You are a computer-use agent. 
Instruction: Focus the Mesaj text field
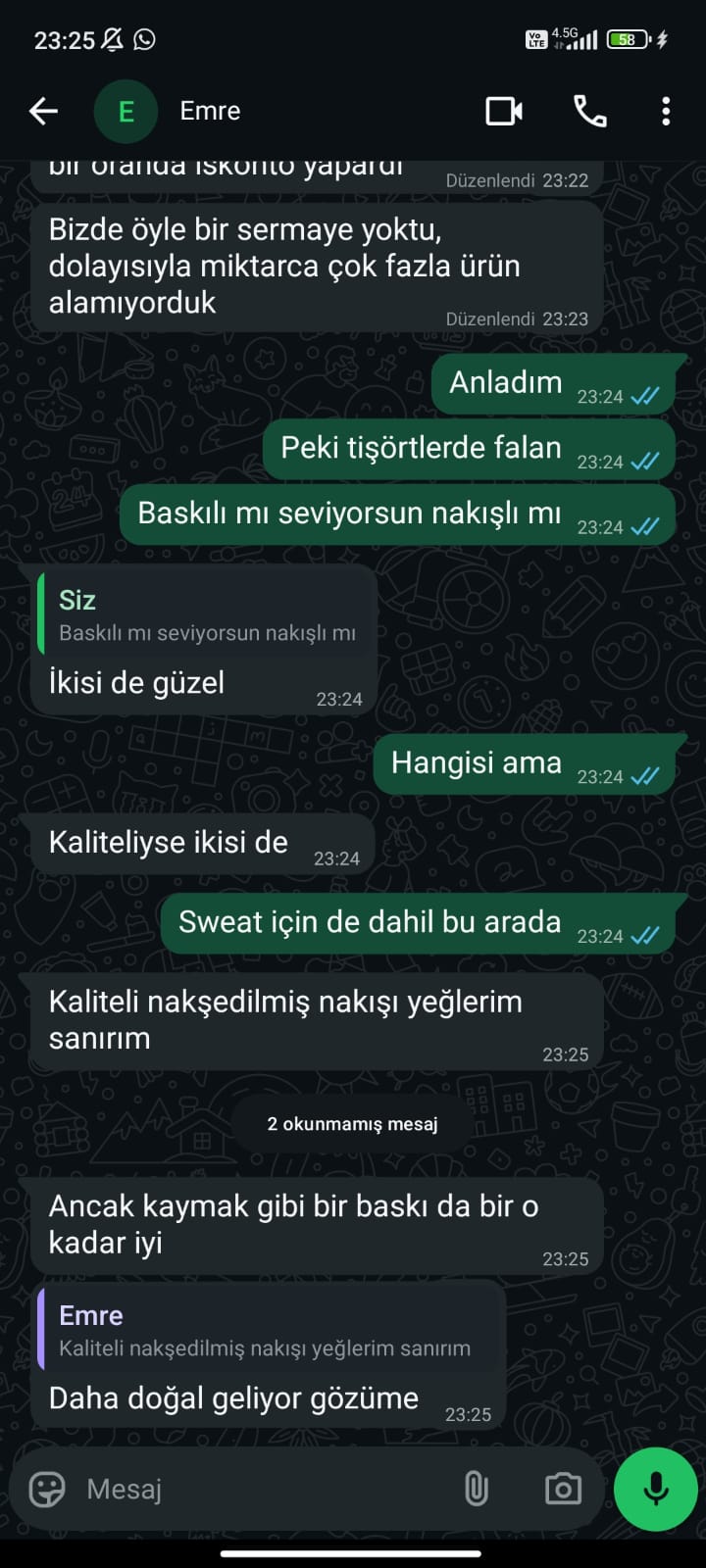(255, 1490)
